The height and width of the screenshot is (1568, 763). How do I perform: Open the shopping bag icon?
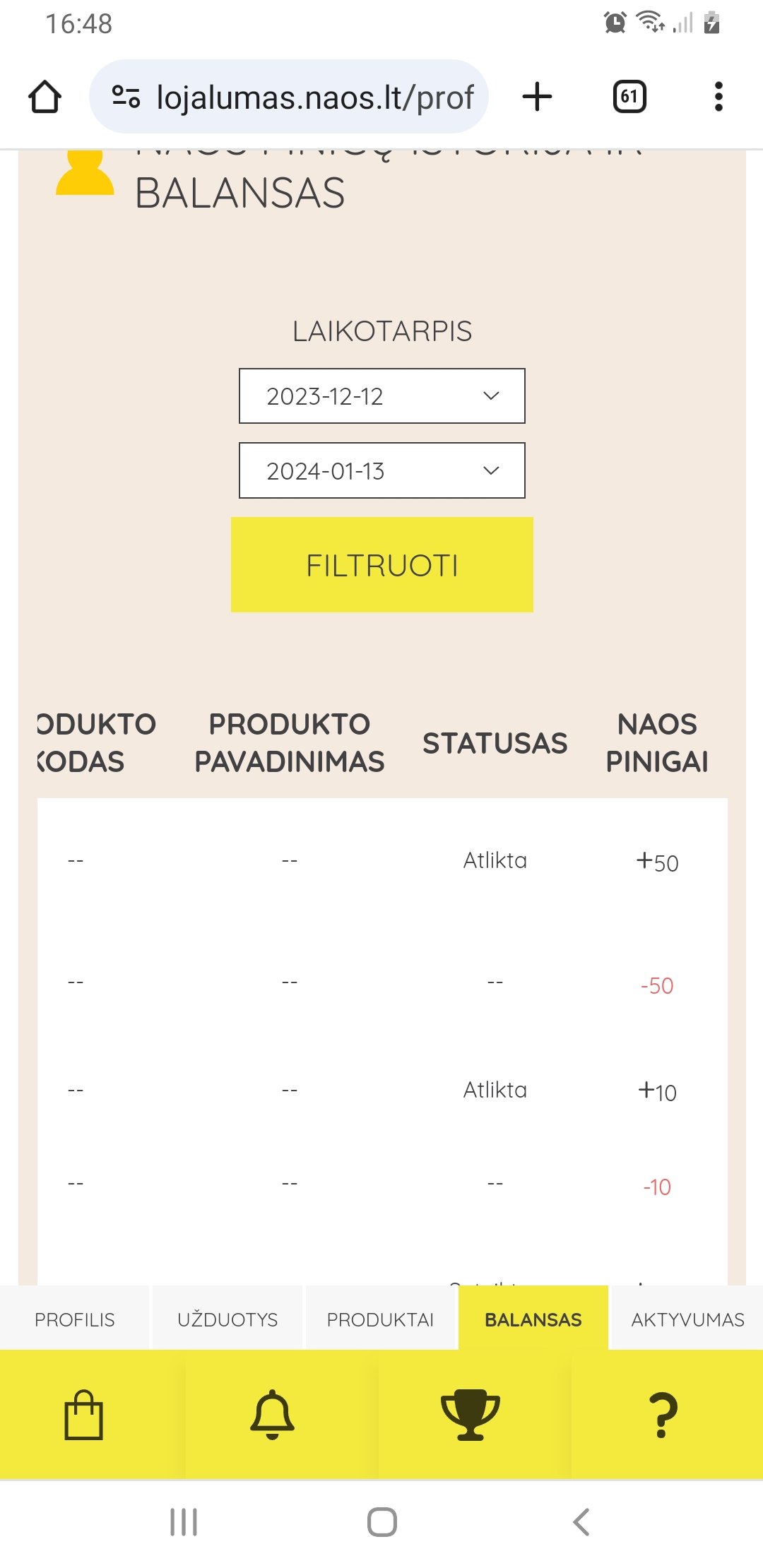point(84,1415)
